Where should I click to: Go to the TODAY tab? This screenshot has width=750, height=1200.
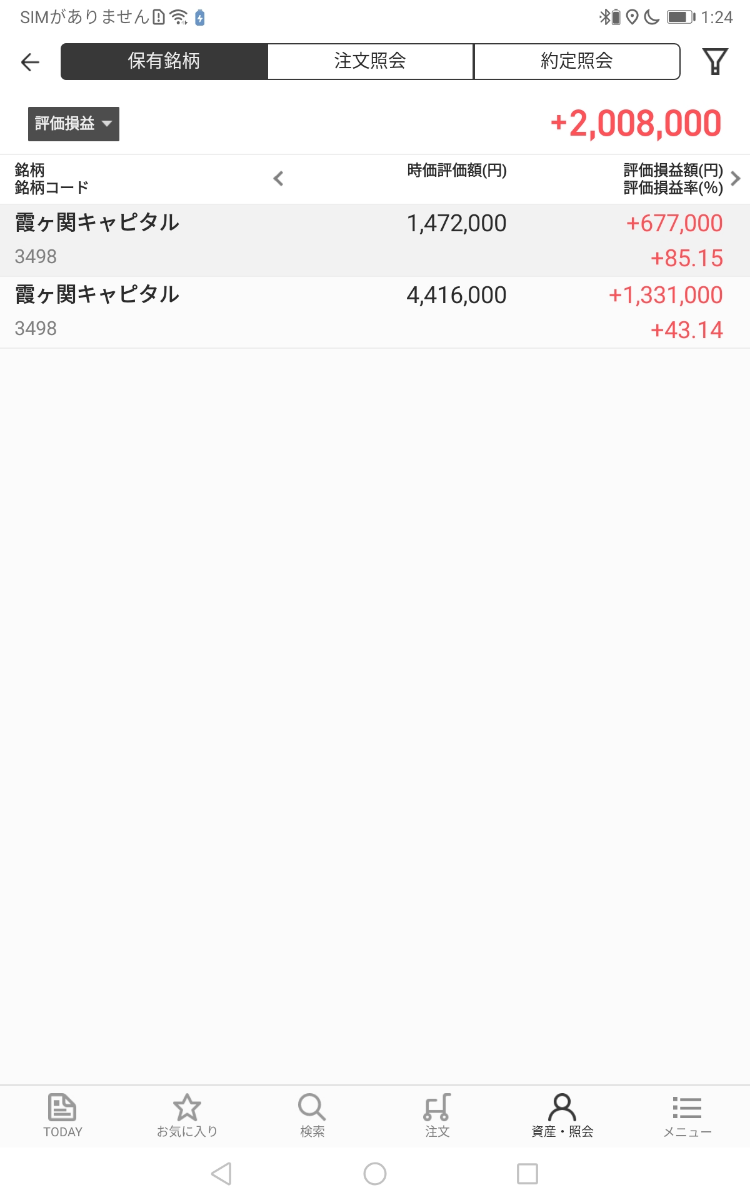(x=63, y=1116)
